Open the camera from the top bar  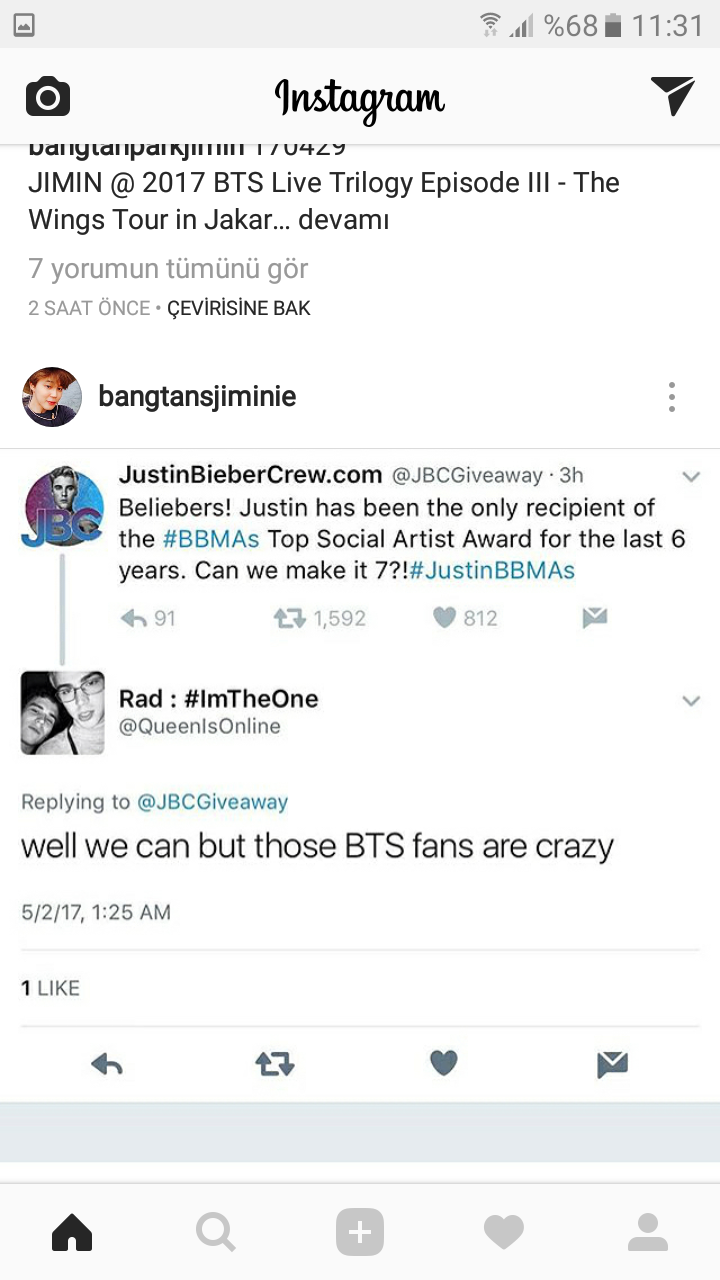click(x=47, y=97)
